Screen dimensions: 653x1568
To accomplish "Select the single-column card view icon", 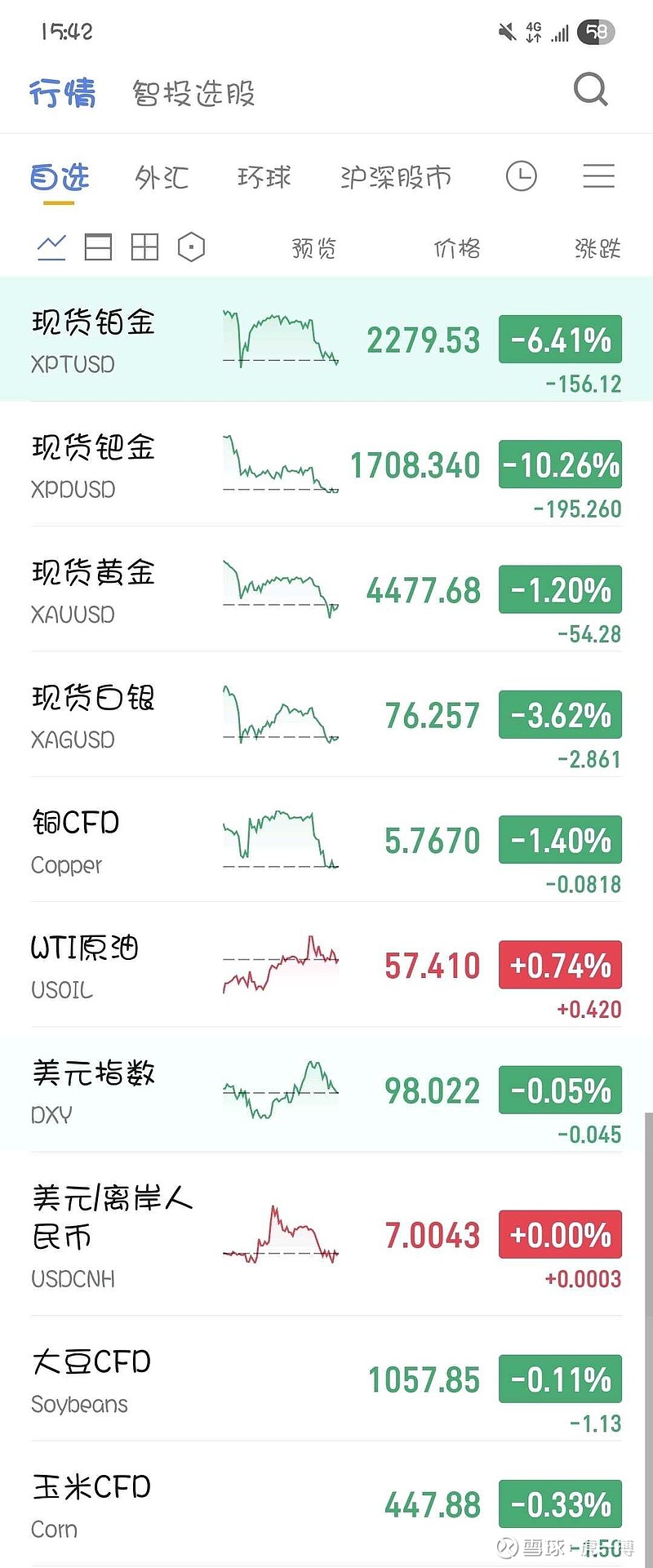I will tap(98, 247).
